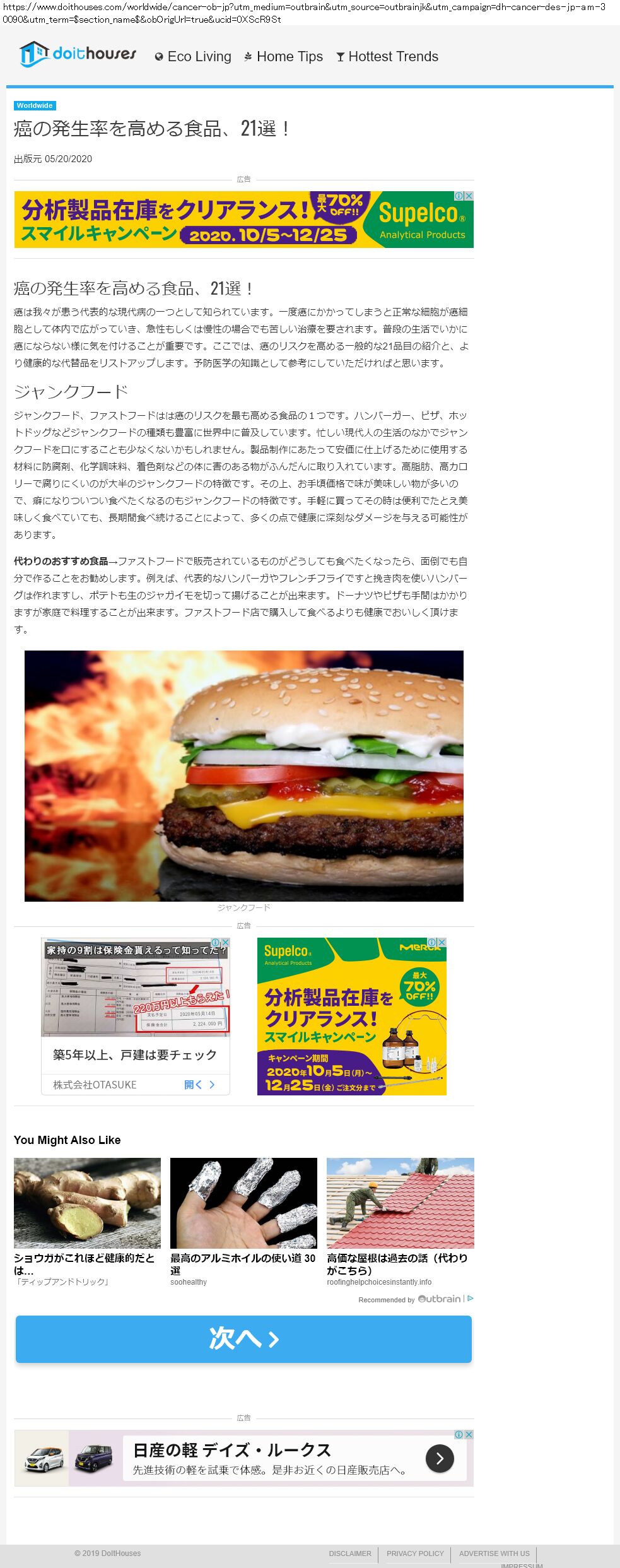
Task: Open the Eco Living section
Action: (193, 57)
